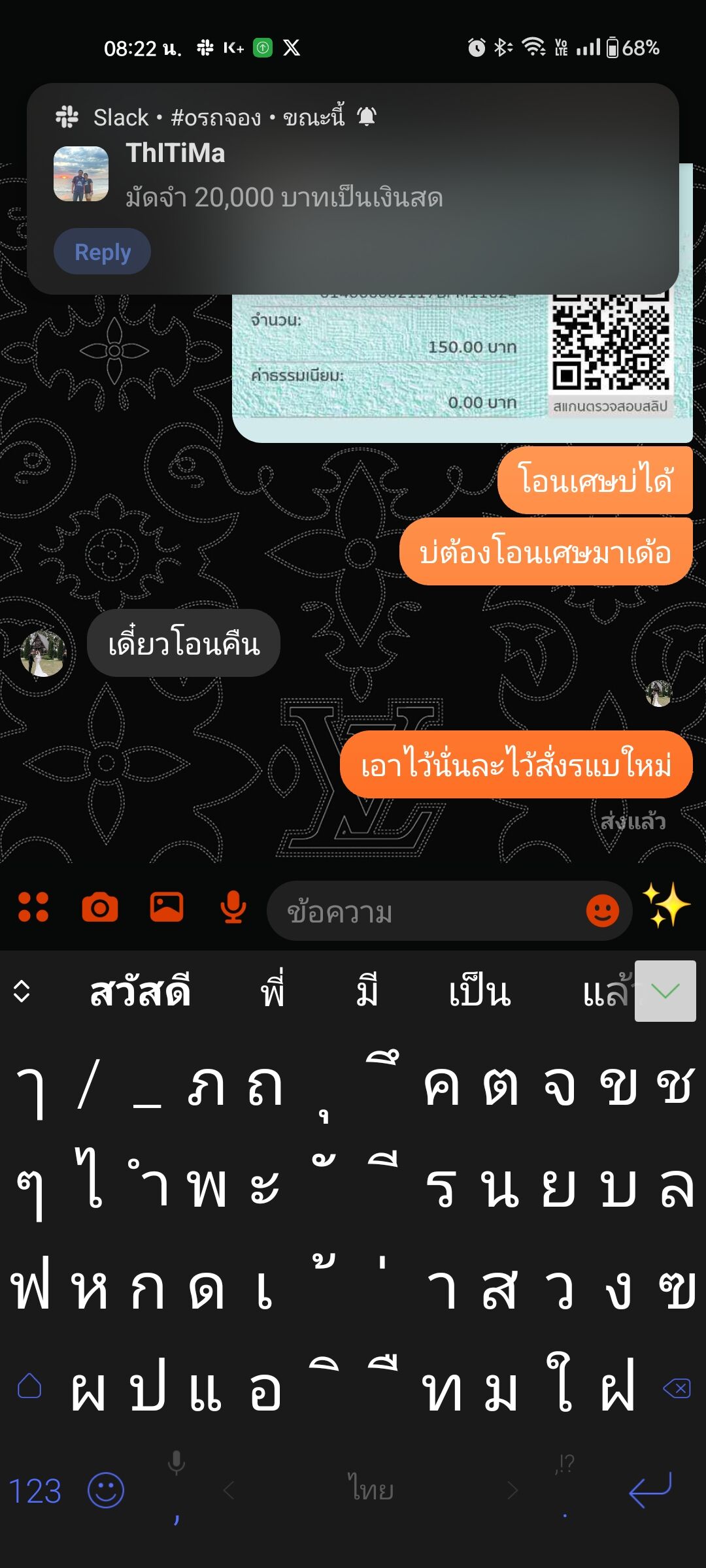The width and height of the screenshot is (706, 1568).
Task: Expand the keyboard suggestions with down arrow
Action: (665, 991)
